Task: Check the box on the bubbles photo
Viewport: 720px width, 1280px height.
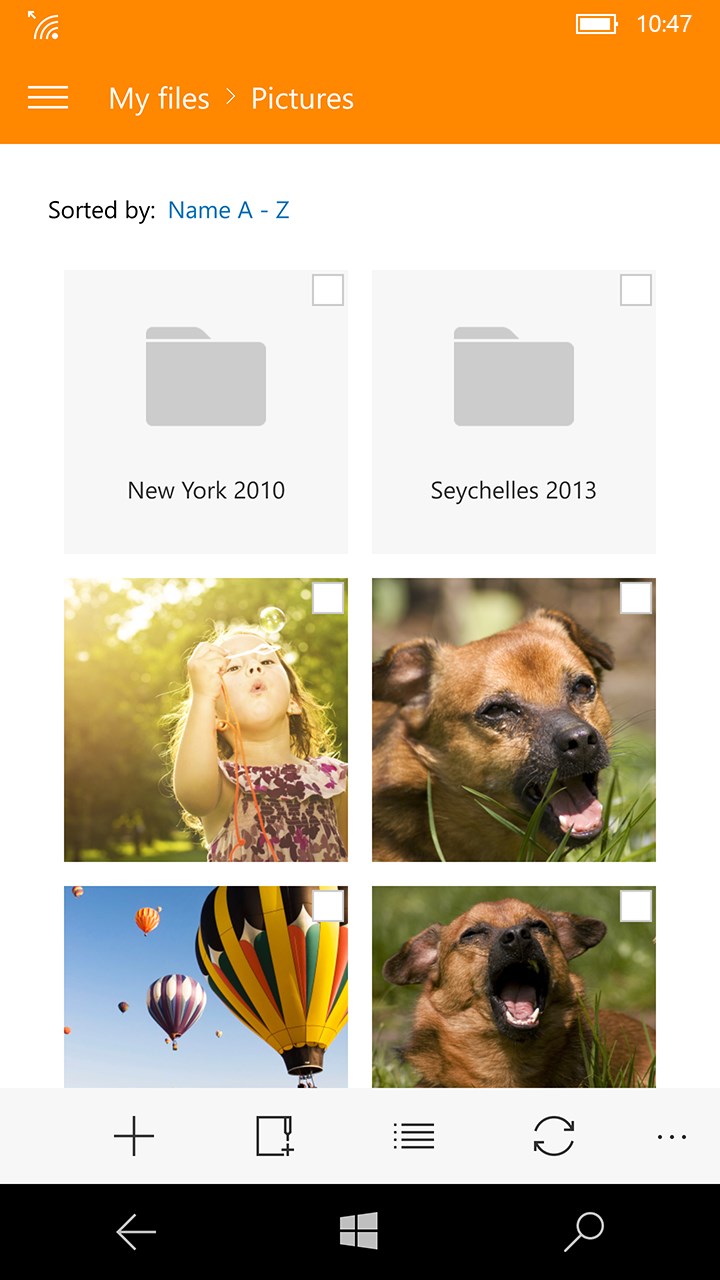Action: pos(328,598)
